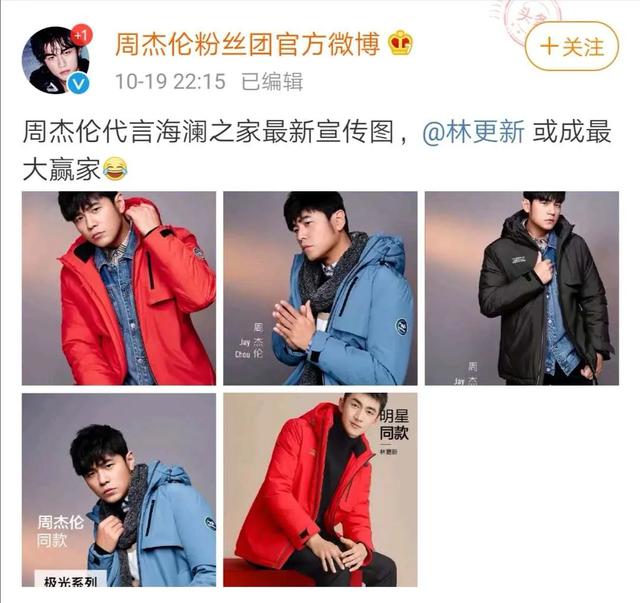640x603 pixels.
Task: Open the @林更新 mention link
Action: click(473, 132)
